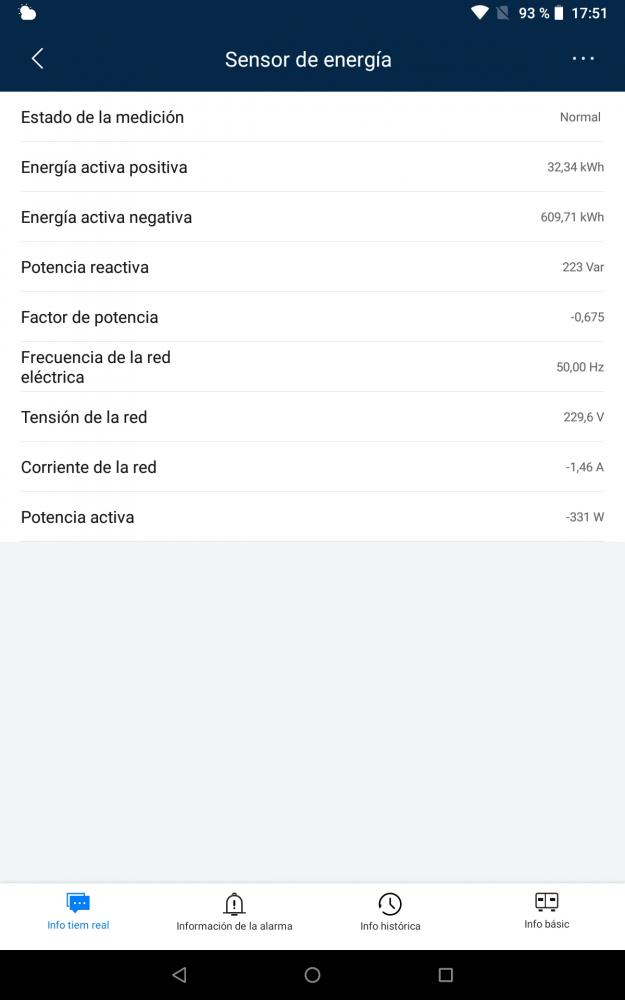Open the three-dot overflow menu
Viewport: 625px width, 1000px height.
(583, 59)
